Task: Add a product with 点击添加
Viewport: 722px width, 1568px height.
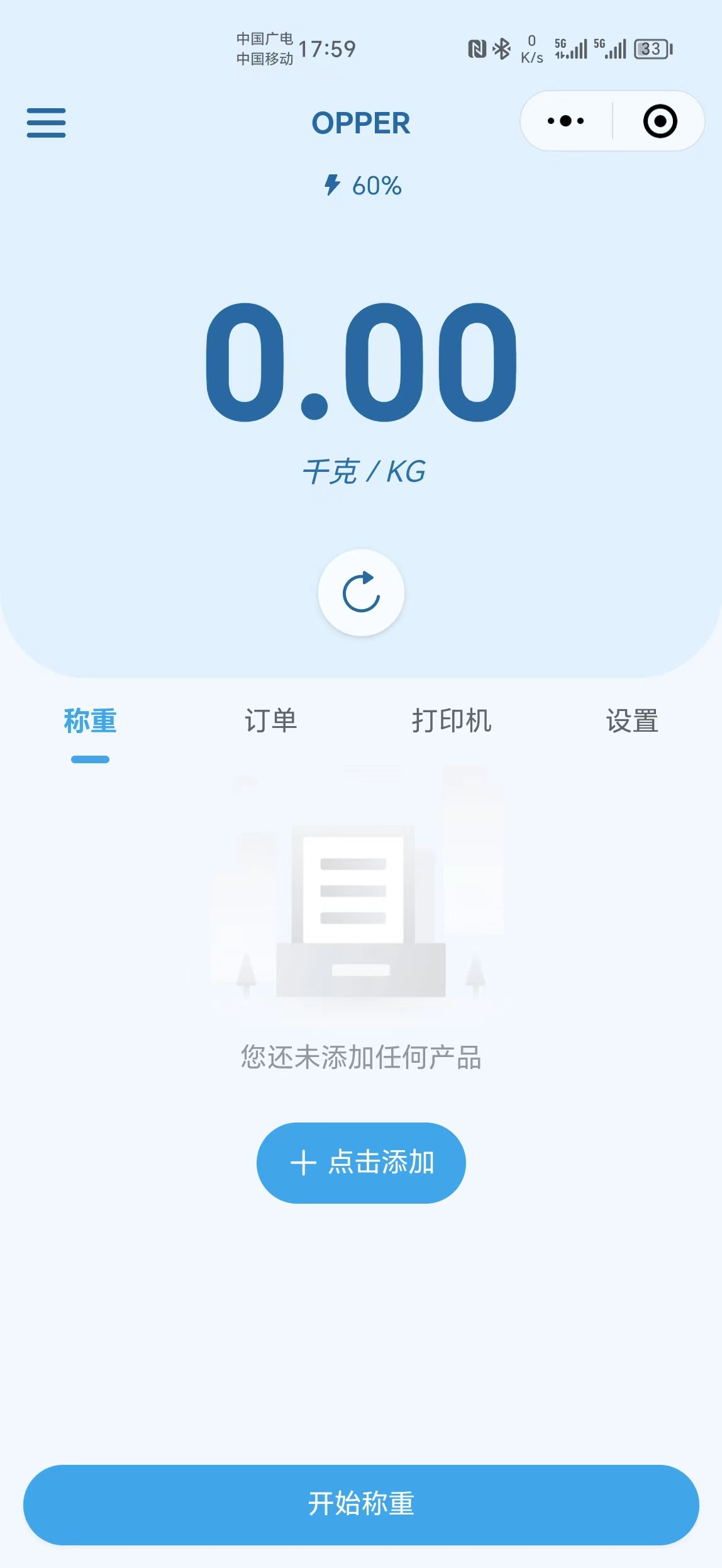Action: [x=361, y=1163]
